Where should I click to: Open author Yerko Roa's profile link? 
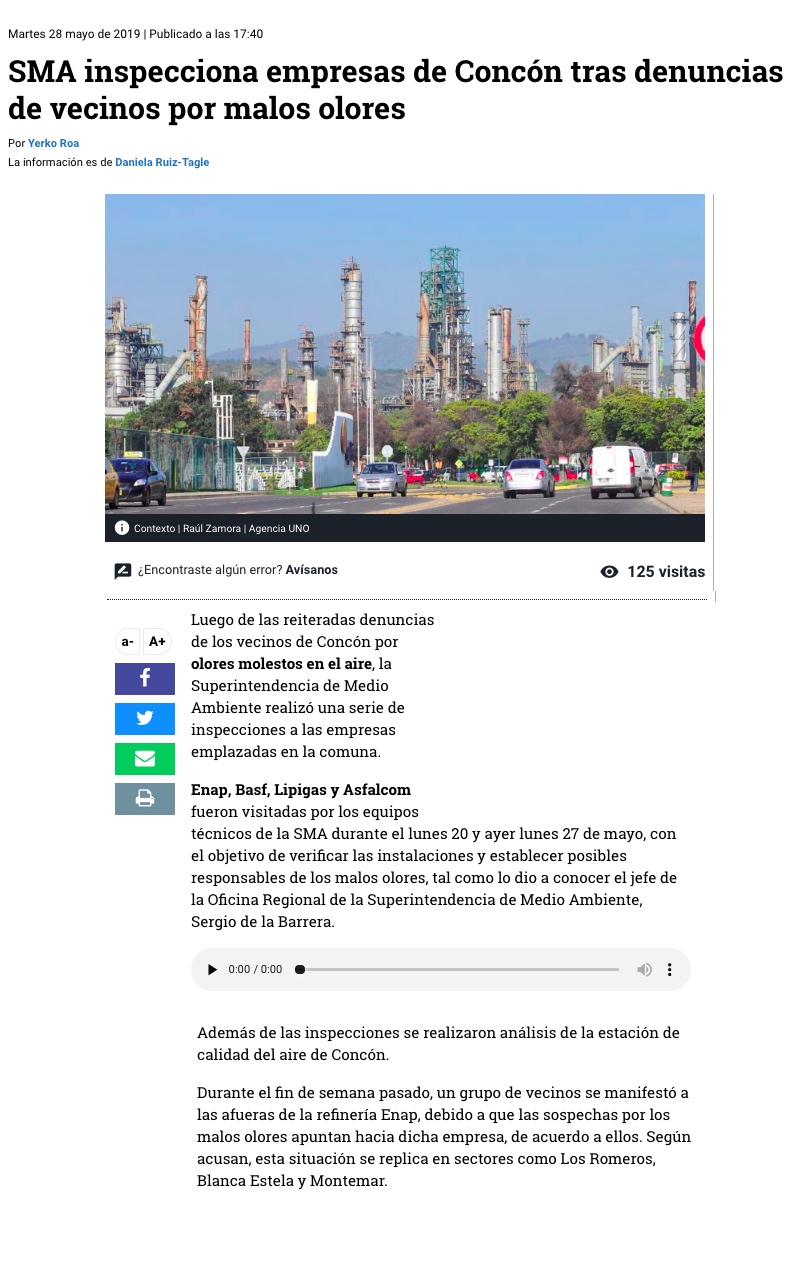point(53,143)
